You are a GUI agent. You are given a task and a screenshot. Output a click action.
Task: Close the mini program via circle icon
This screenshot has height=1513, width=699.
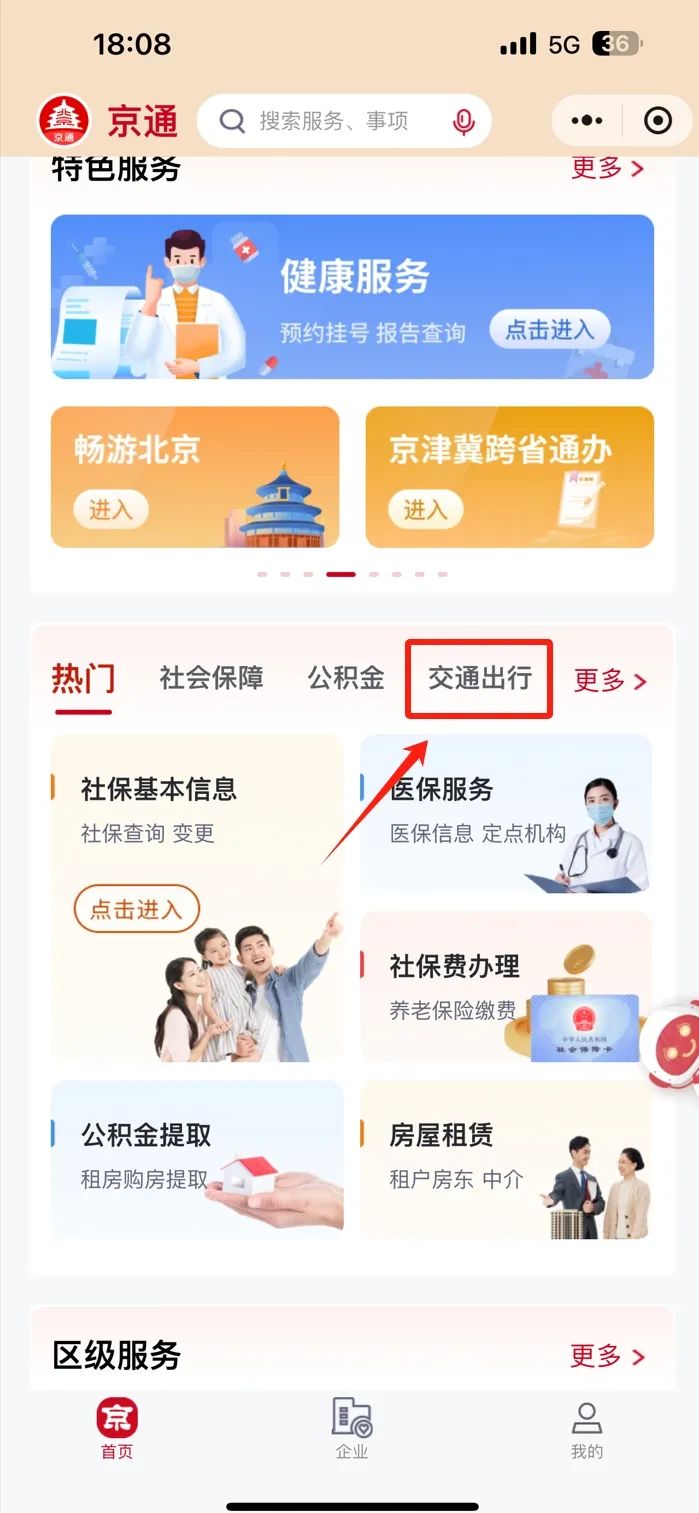[658, 121]
